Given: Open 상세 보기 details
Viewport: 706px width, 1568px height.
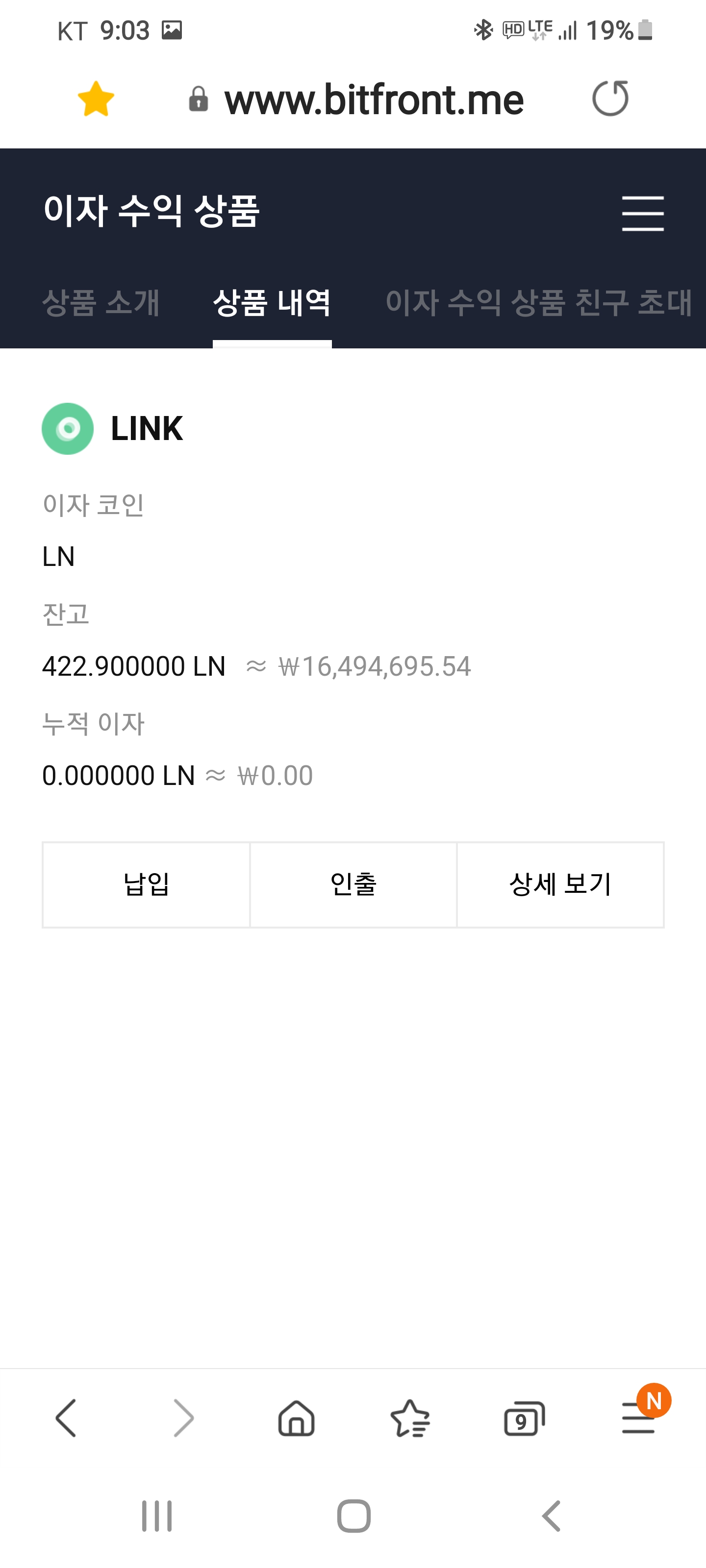Looking at the screenshot, I should pos(560,884).
